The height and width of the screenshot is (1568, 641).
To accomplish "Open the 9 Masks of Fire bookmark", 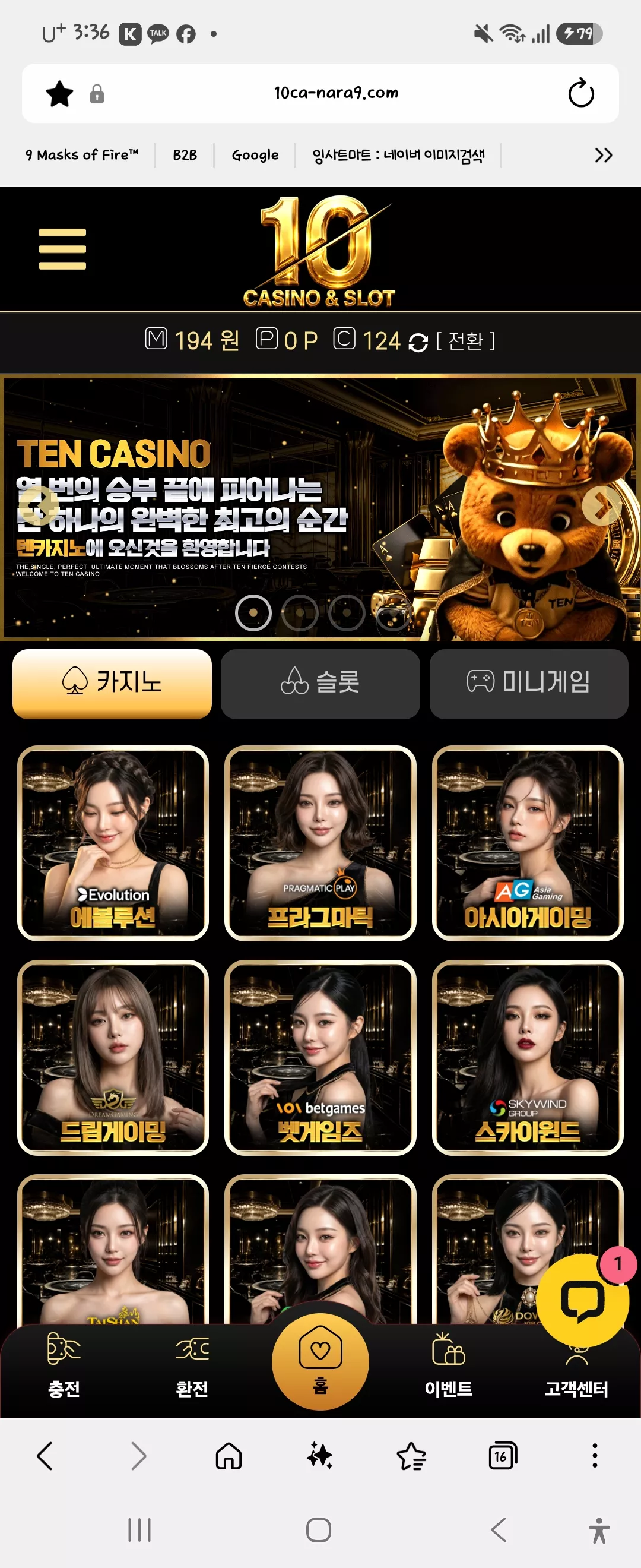I will pyautogui.click(x=81, y=155).
